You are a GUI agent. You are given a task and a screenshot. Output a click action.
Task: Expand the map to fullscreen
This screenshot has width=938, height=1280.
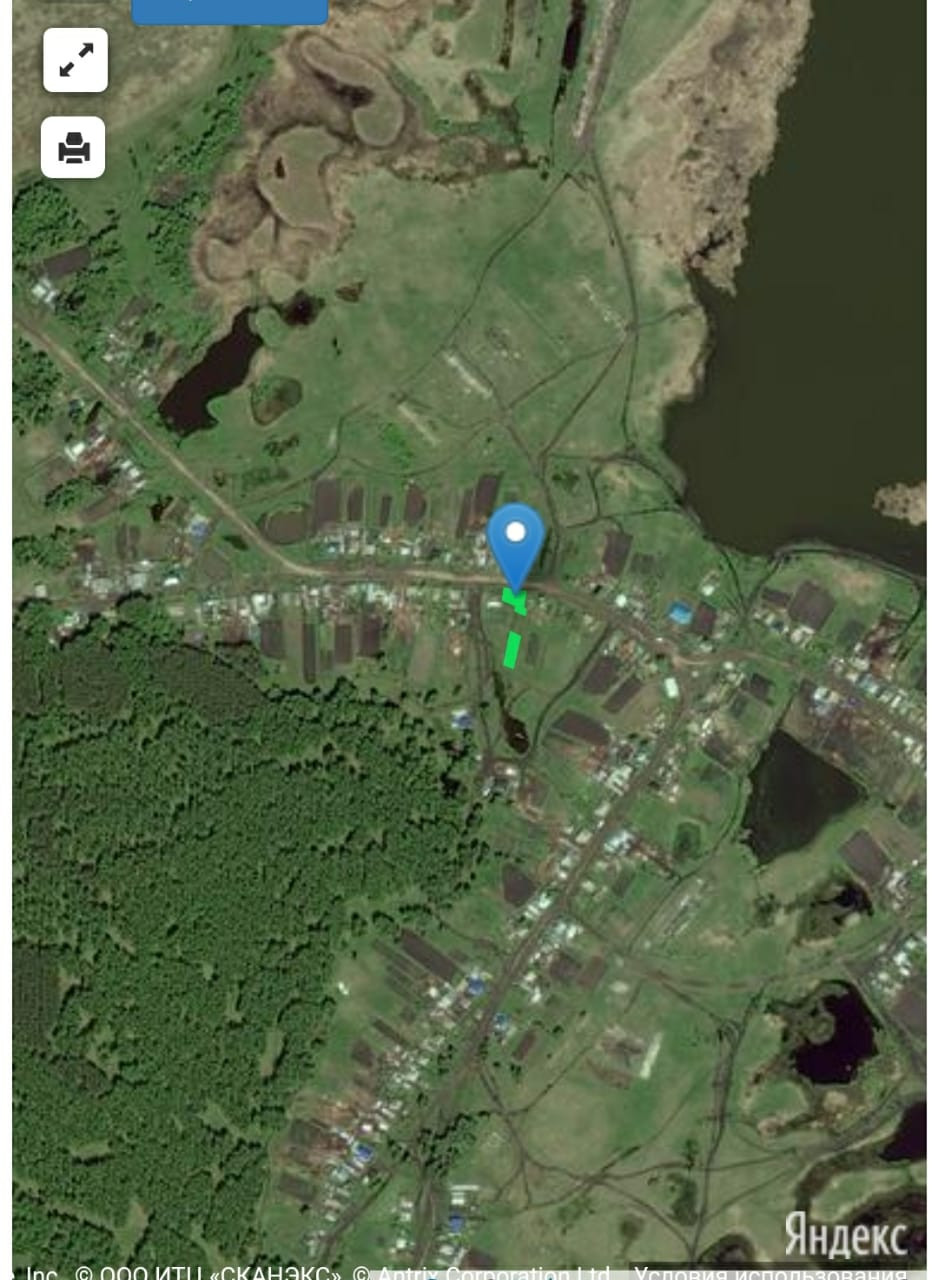[75, 60]
